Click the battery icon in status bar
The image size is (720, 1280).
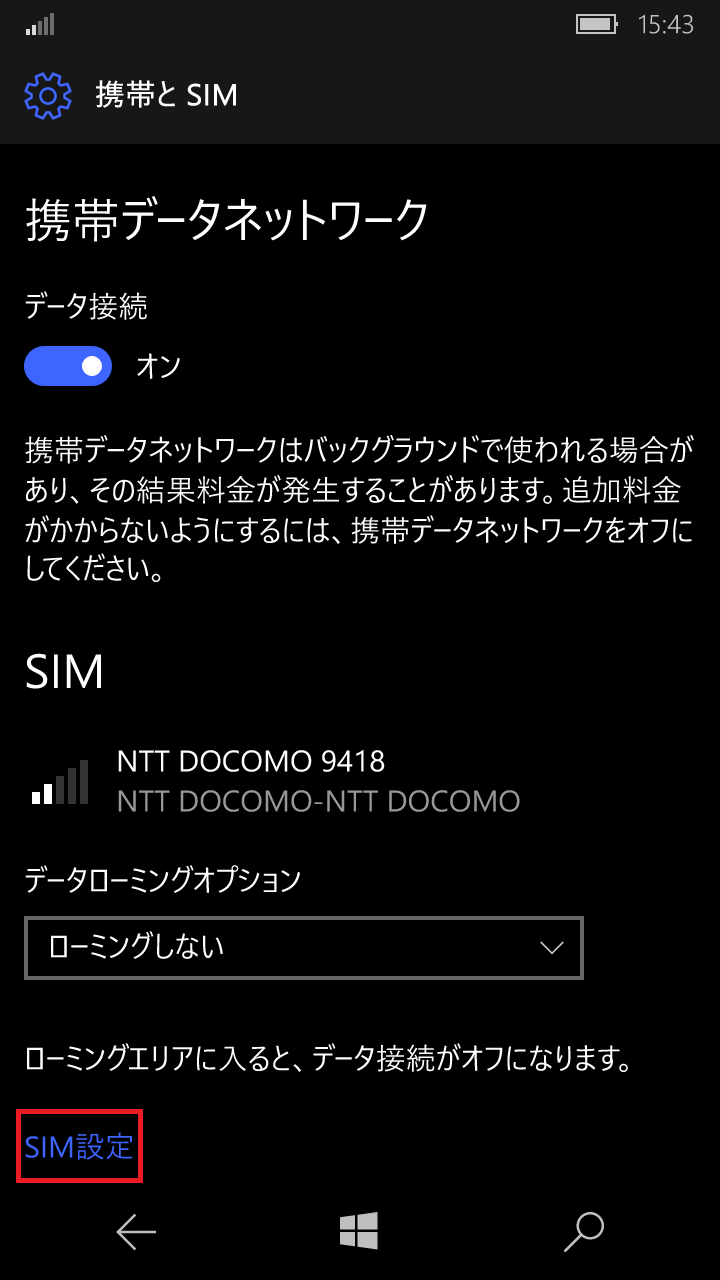tap(596, 24)
